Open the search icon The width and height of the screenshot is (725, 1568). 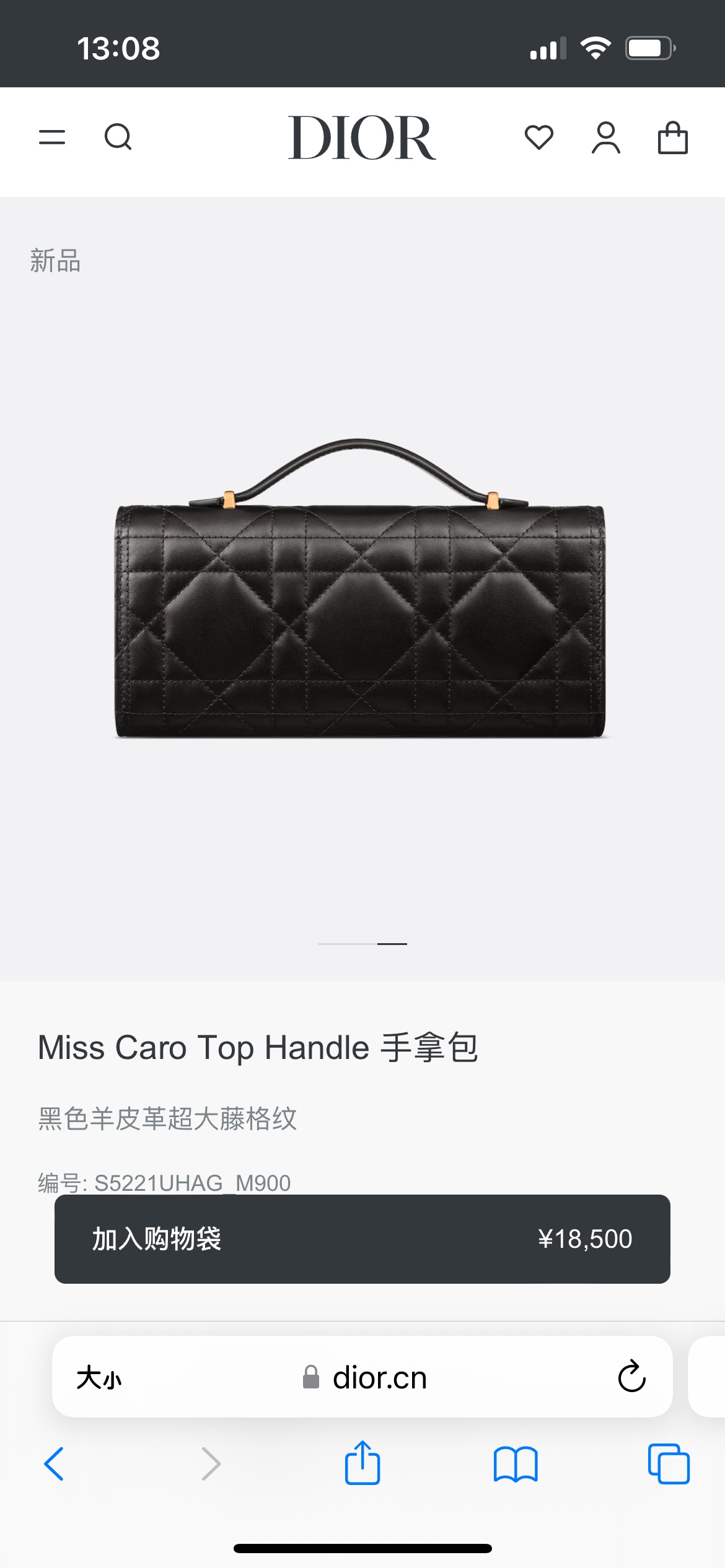(118, 137)
